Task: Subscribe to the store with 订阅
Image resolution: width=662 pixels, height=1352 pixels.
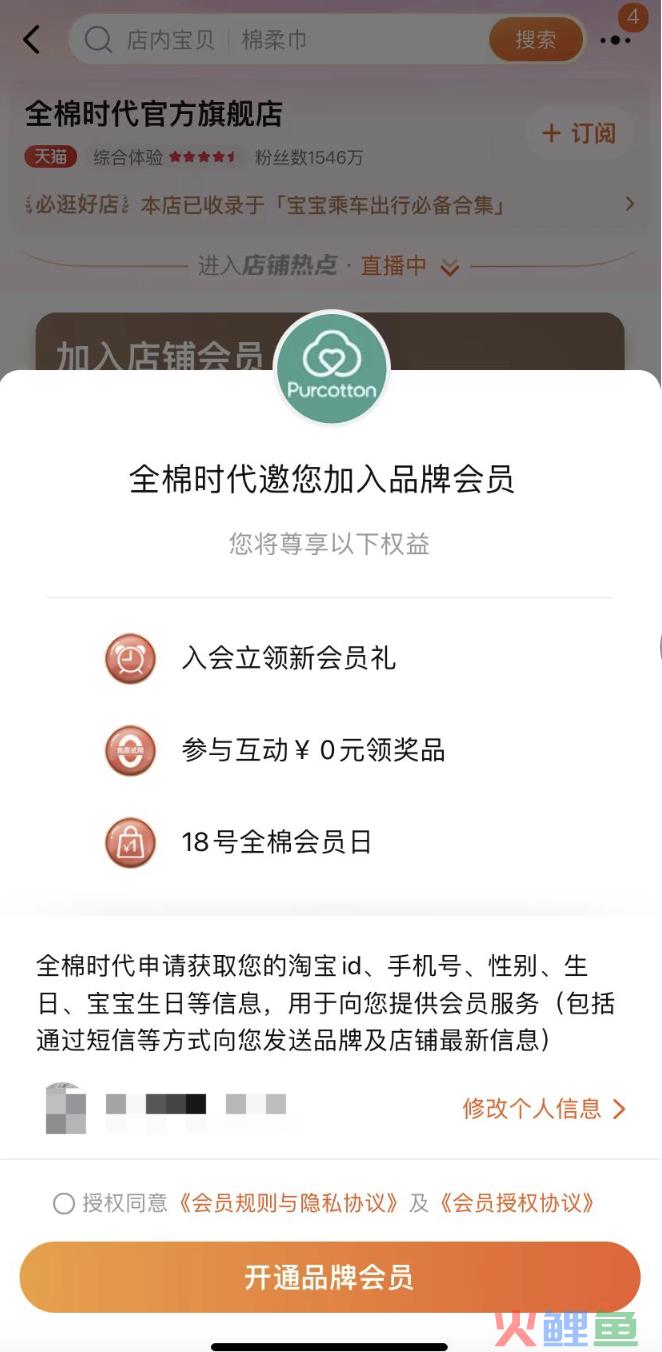Action: (x=579, y=133)
